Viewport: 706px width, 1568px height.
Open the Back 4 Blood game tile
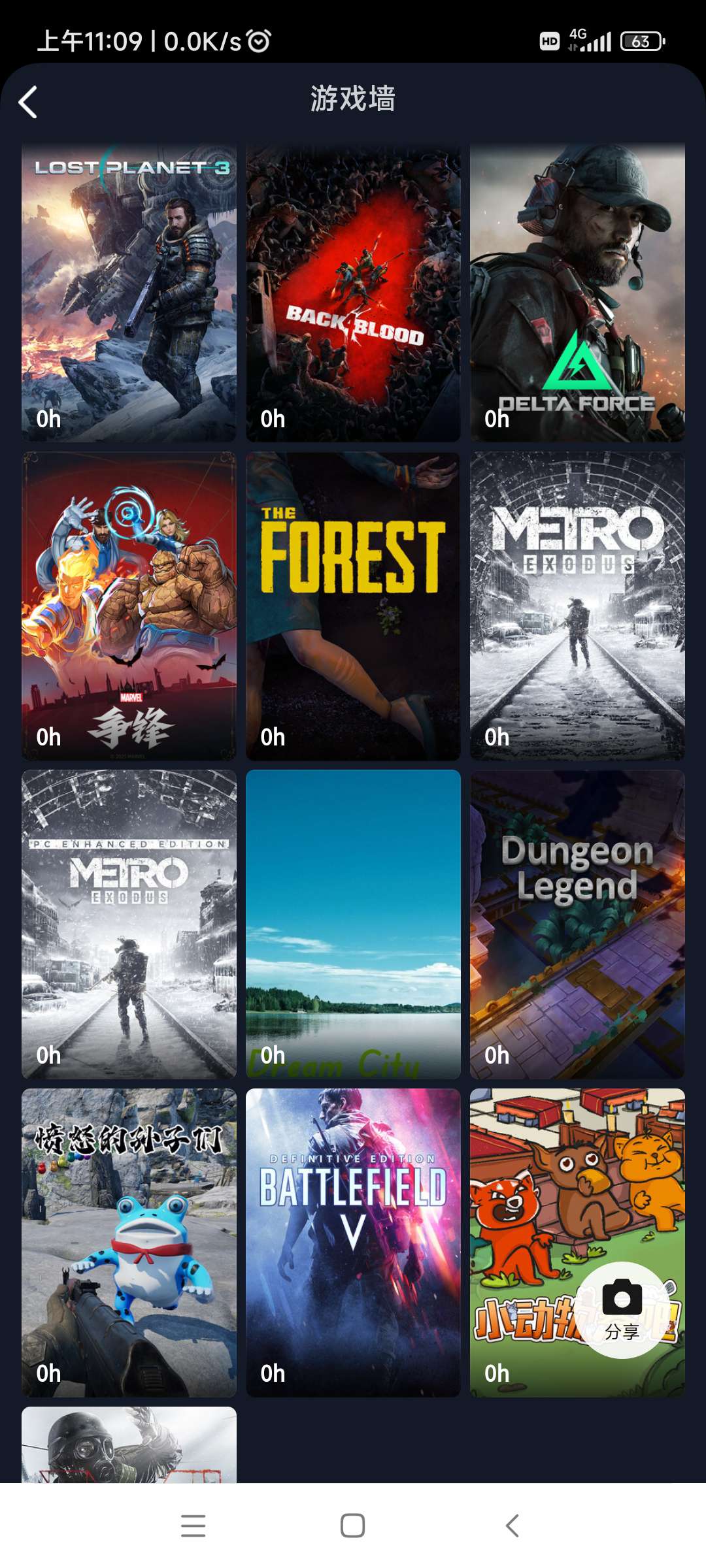coord(353,292)
